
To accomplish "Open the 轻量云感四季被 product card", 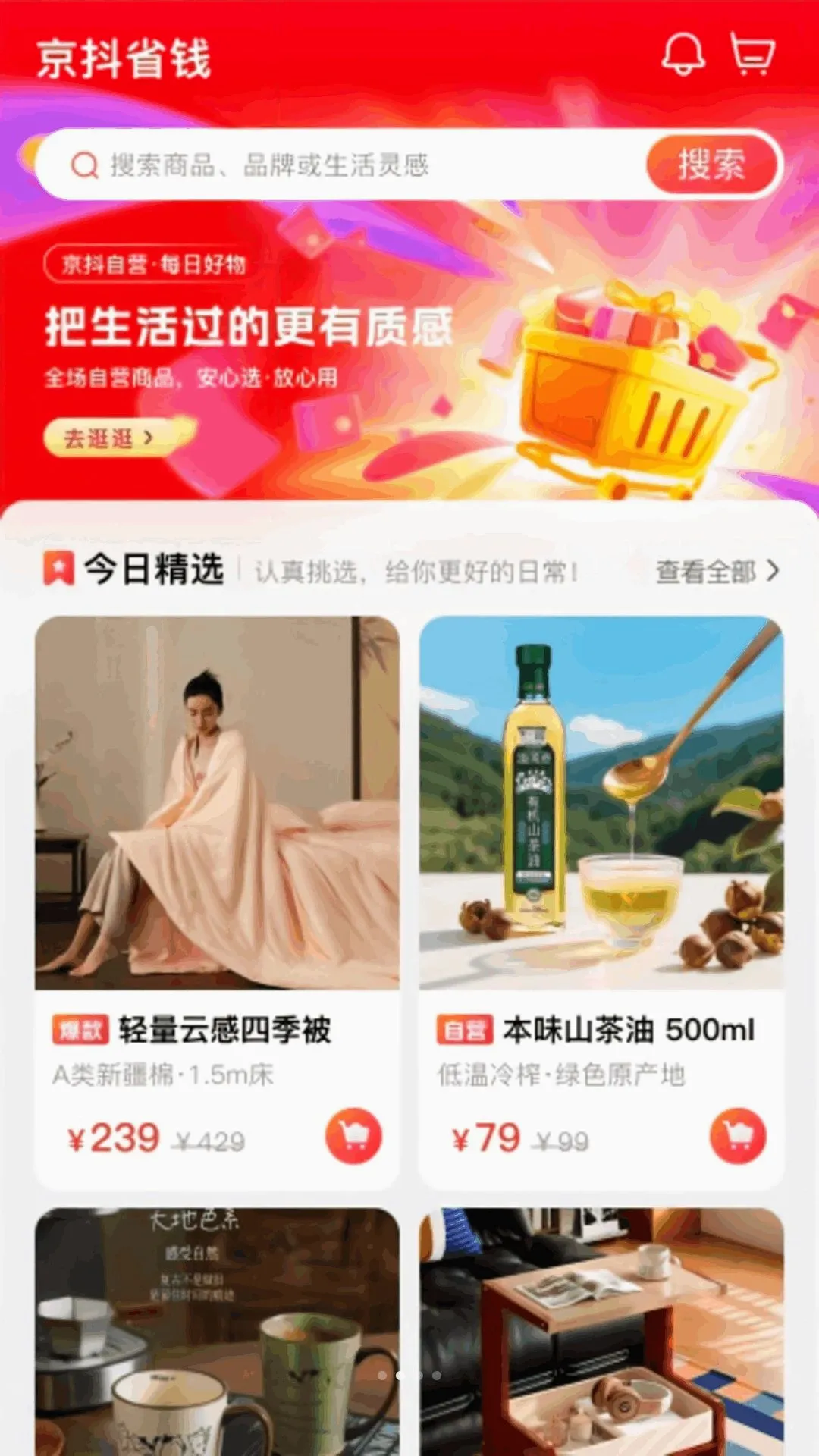I will click(217, 902).
